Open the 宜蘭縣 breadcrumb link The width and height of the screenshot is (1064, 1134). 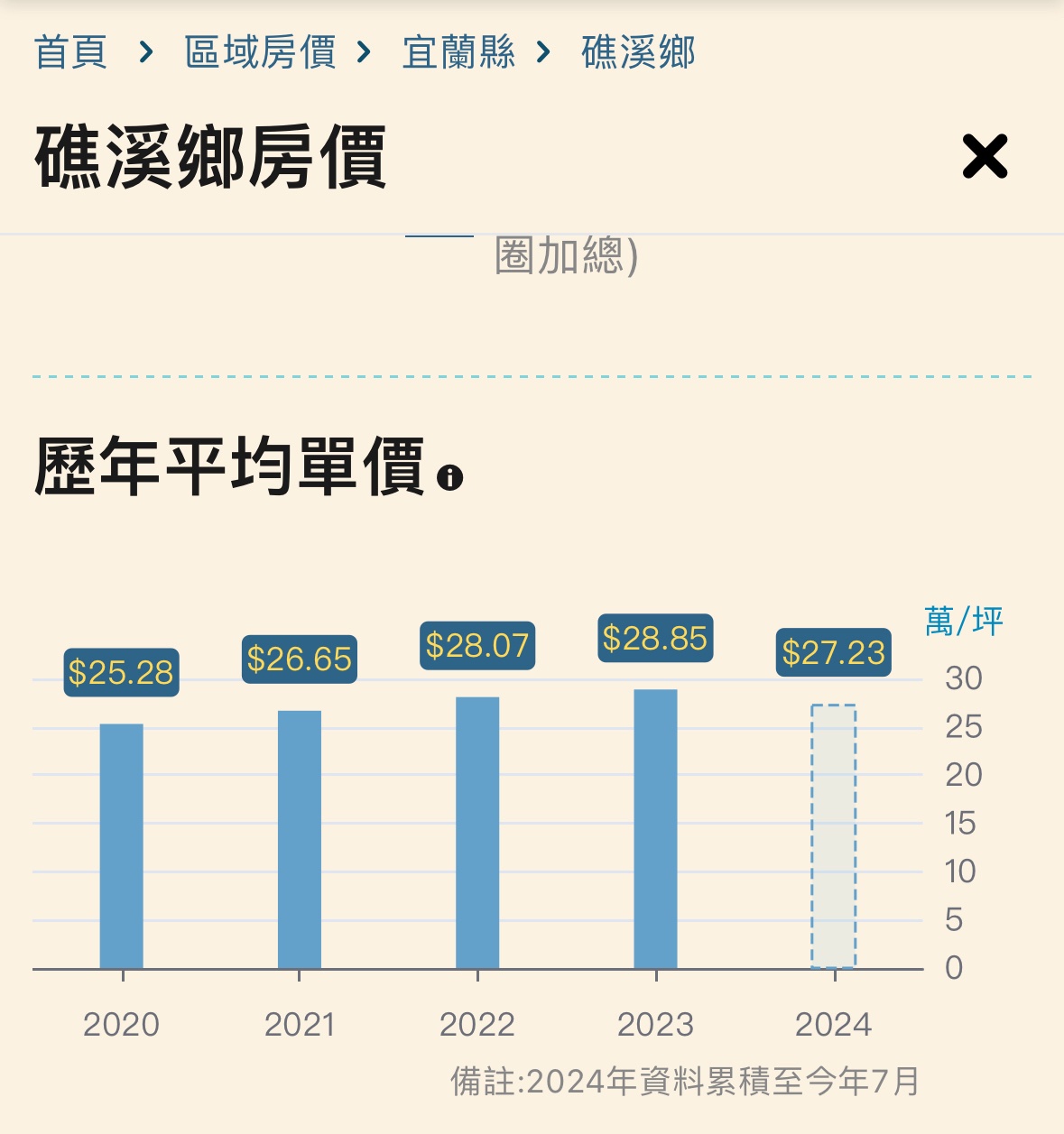(x=458, y=52)
